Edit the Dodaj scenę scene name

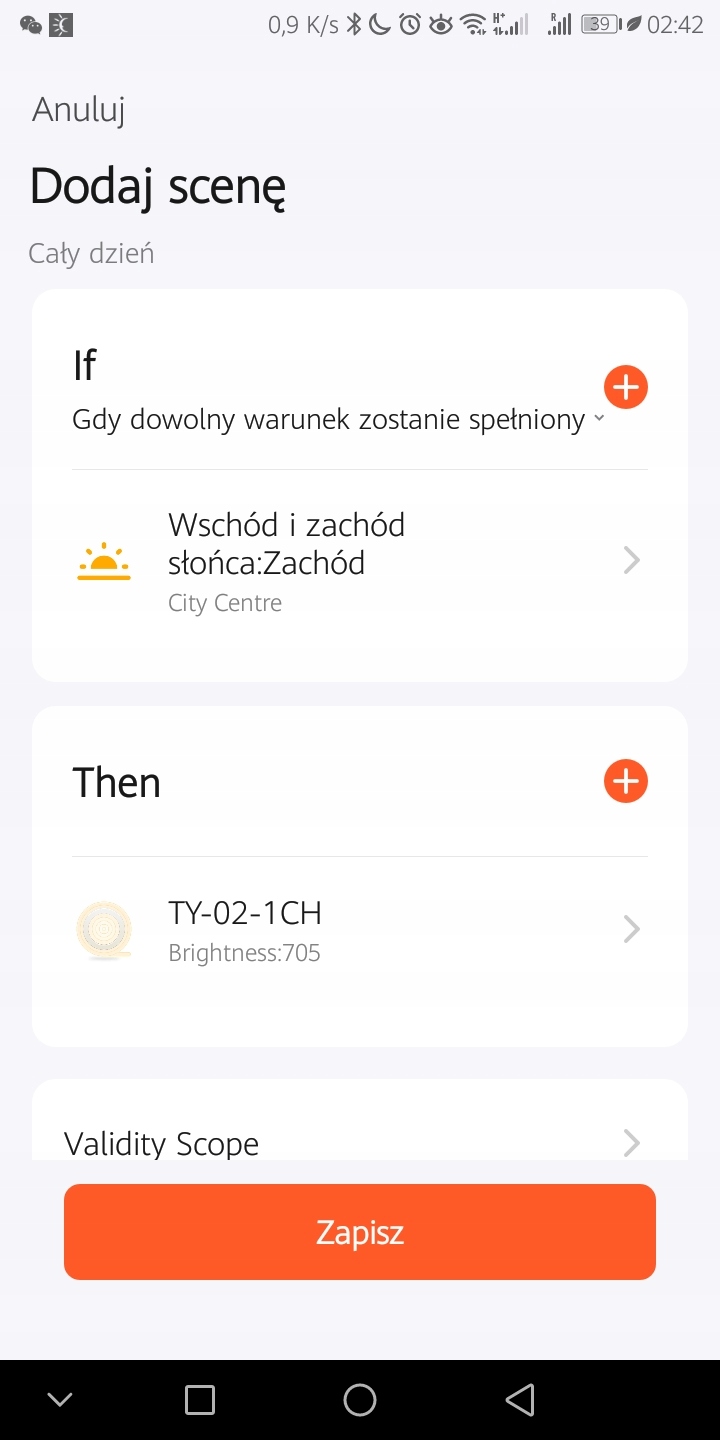158,187
